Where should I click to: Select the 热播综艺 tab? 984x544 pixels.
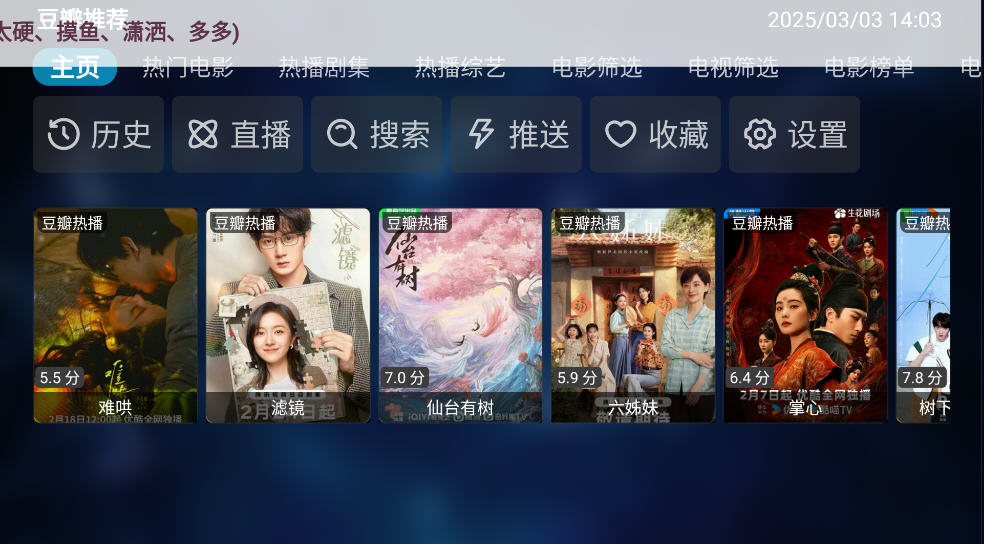460,68
